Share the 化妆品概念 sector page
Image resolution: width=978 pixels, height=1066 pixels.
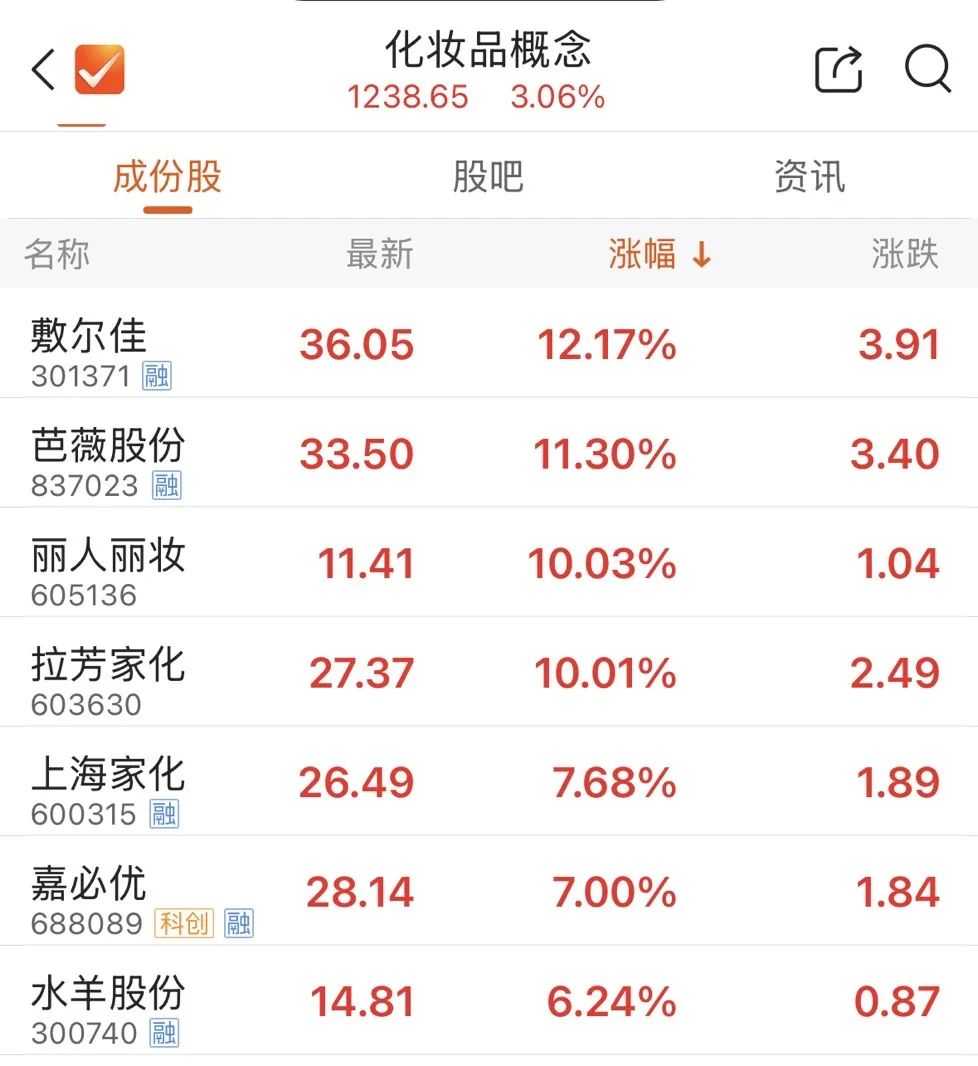tap(838, 70)
